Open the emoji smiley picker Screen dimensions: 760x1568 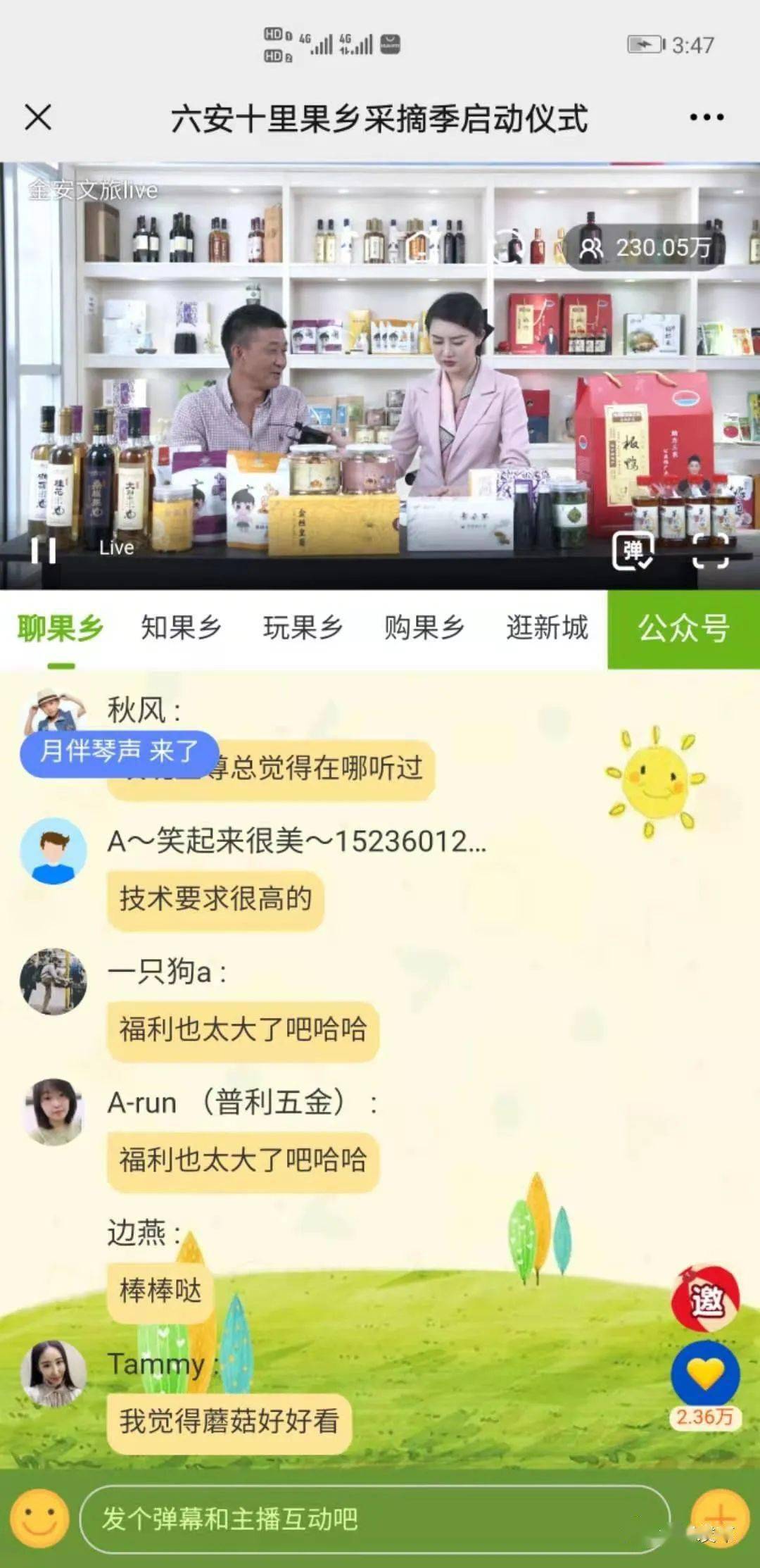tap(39, 1519)
